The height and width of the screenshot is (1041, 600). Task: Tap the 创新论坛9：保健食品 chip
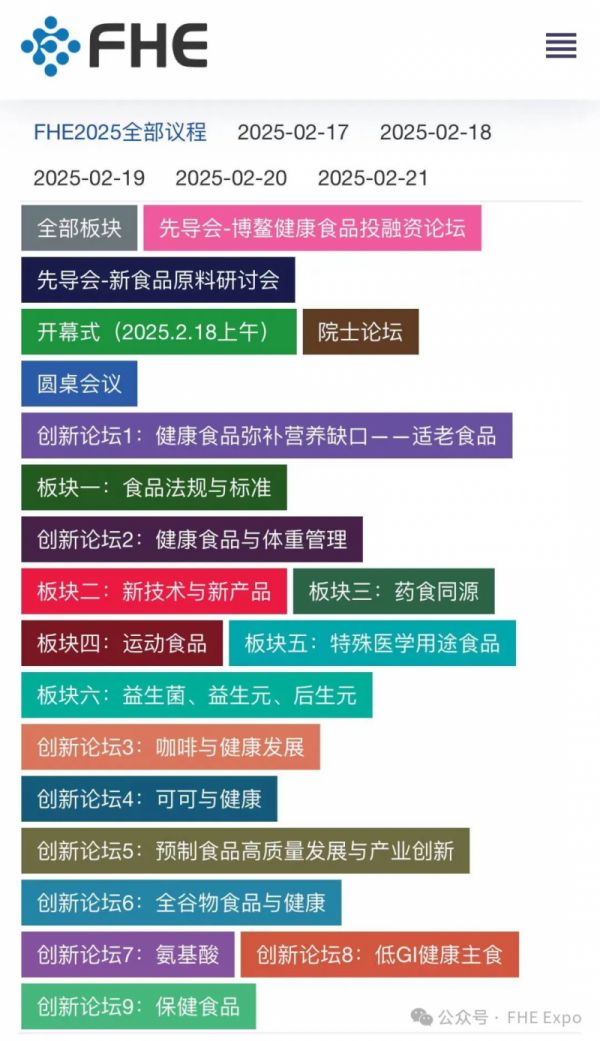(x=138, y=1006)
